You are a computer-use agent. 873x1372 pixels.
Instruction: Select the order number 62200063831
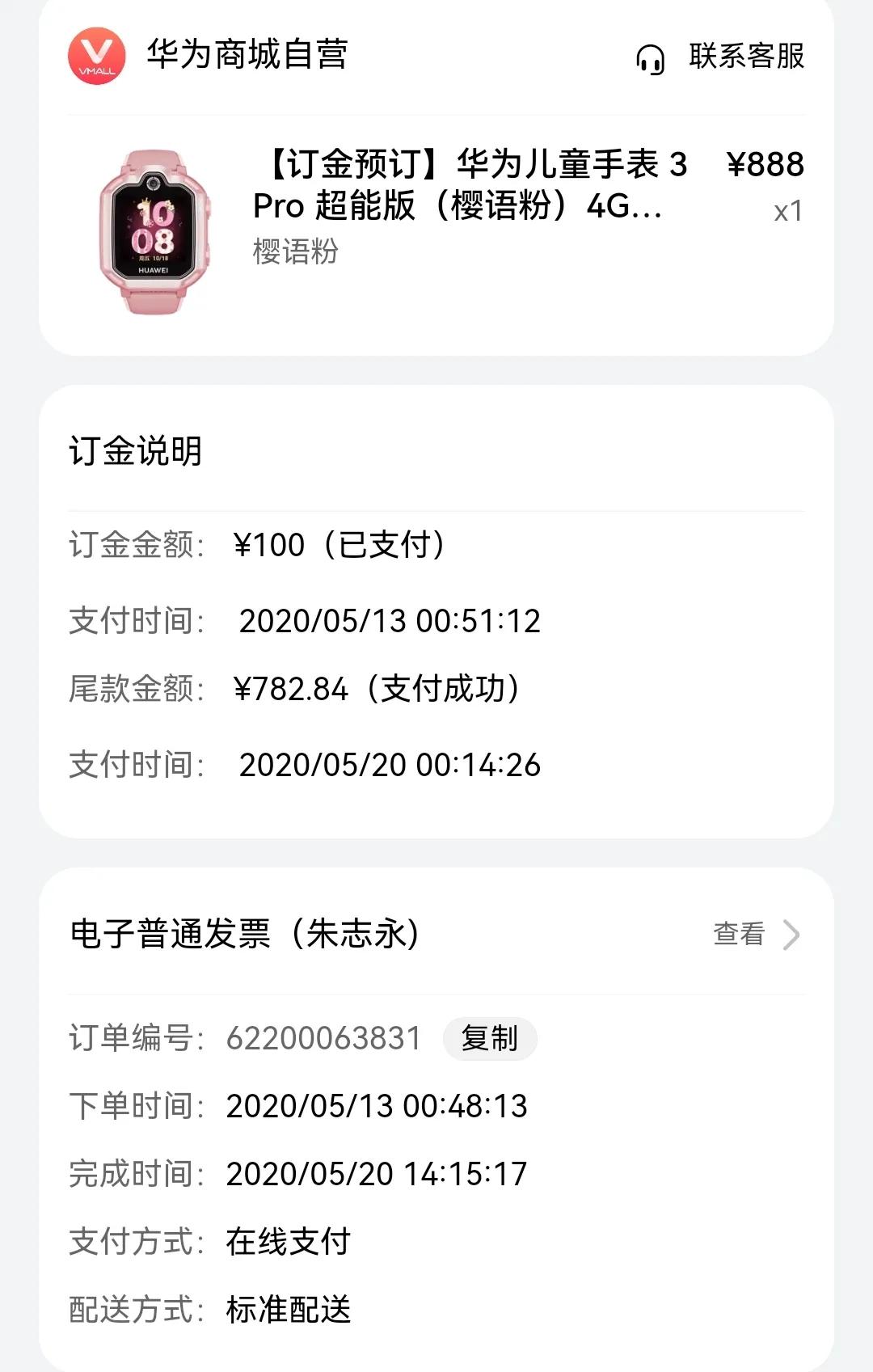coord(323,1041)
